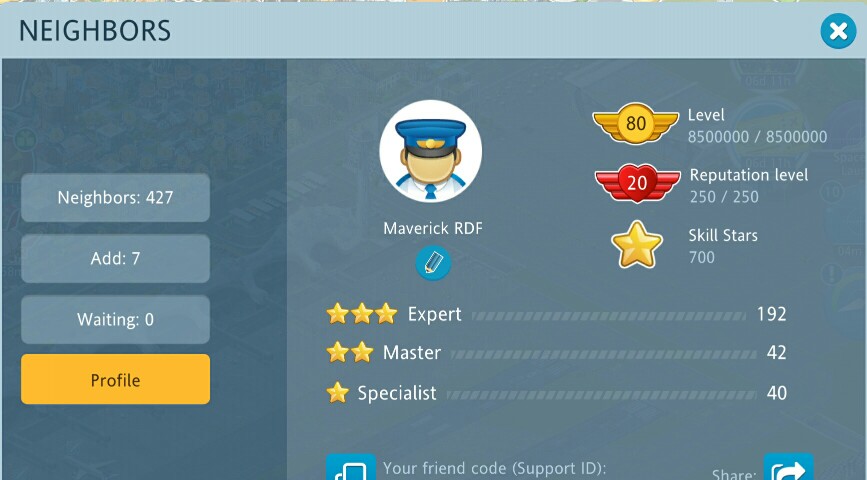Share your friend code
Screen dimensions: 867x480
click(x=788, y=468)
